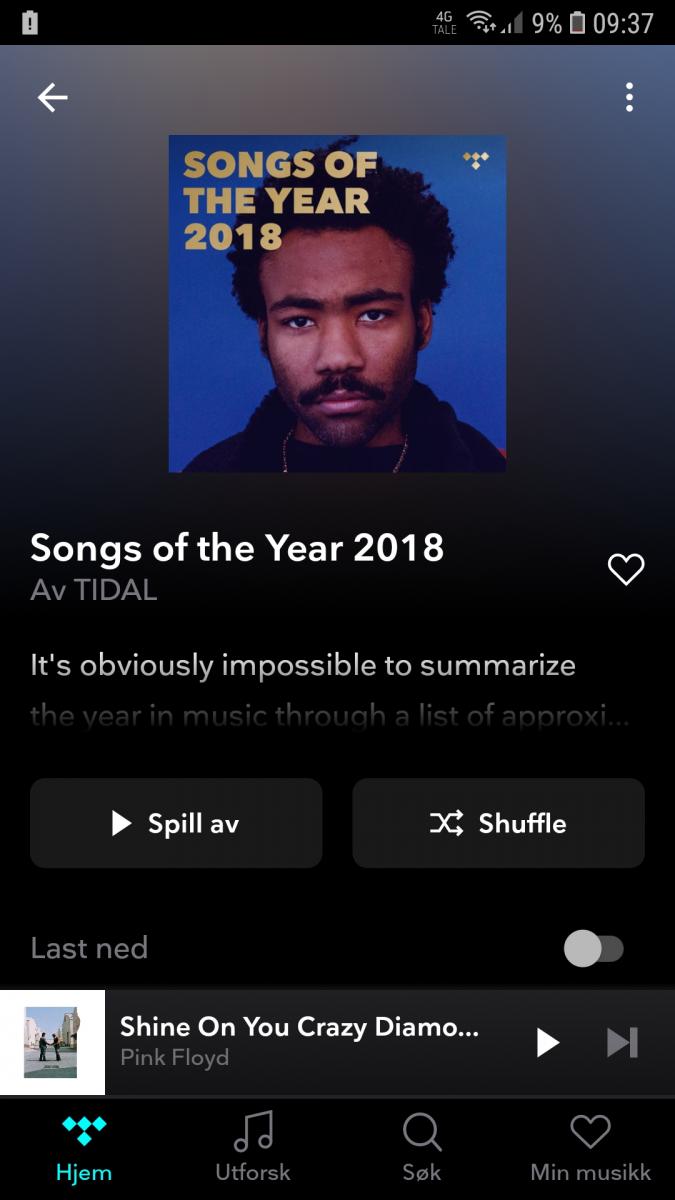The height and width of the screenshot is (1200, 675).
Task: Enable the Last ned download switch
Action: [x=594, y=948]
